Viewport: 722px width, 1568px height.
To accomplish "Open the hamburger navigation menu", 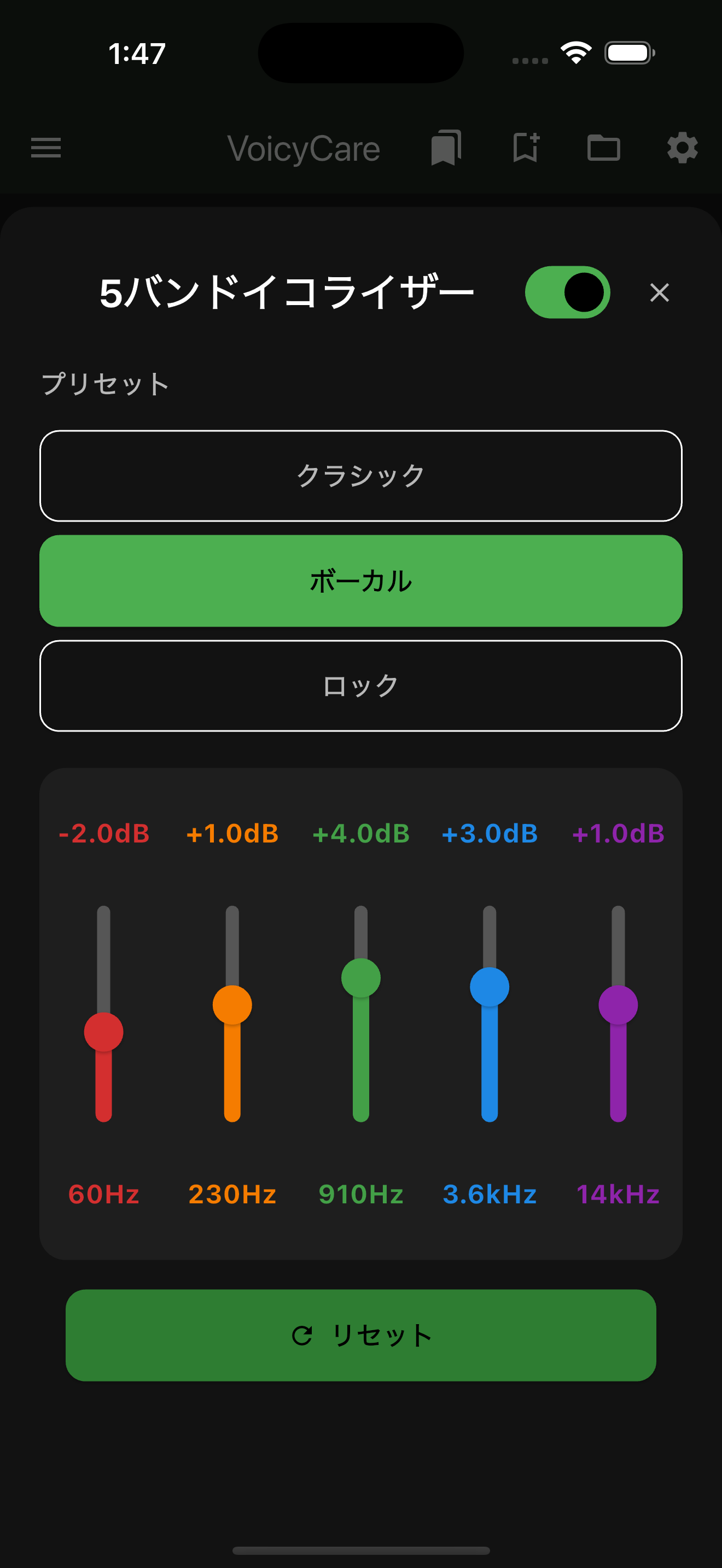I will point(45,148).
